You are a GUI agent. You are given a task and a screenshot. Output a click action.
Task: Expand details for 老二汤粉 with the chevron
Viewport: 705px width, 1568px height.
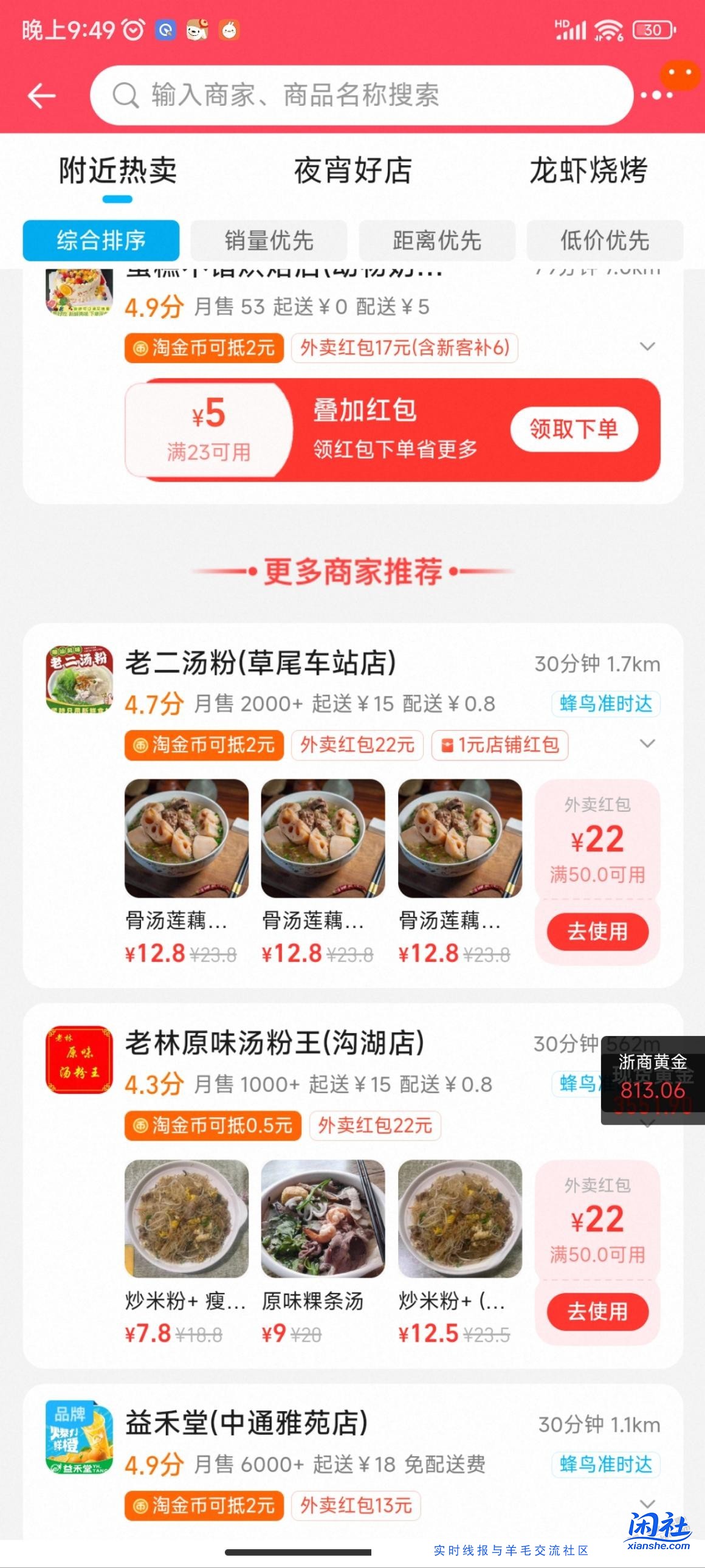coord(647,745)
